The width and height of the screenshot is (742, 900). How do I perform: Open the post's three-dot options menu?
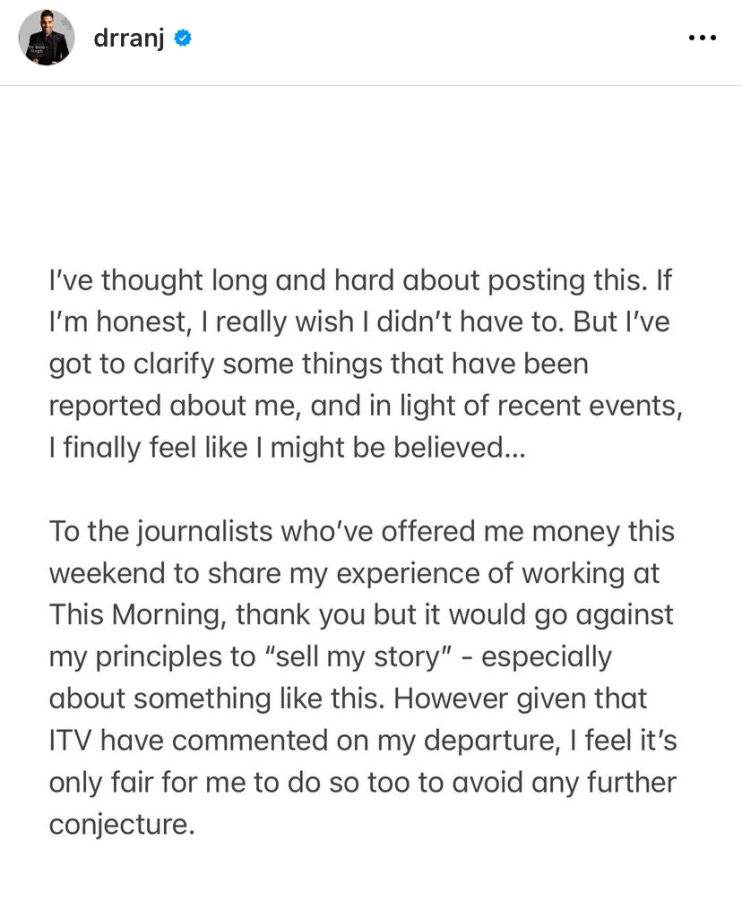[x=702, y=38]
